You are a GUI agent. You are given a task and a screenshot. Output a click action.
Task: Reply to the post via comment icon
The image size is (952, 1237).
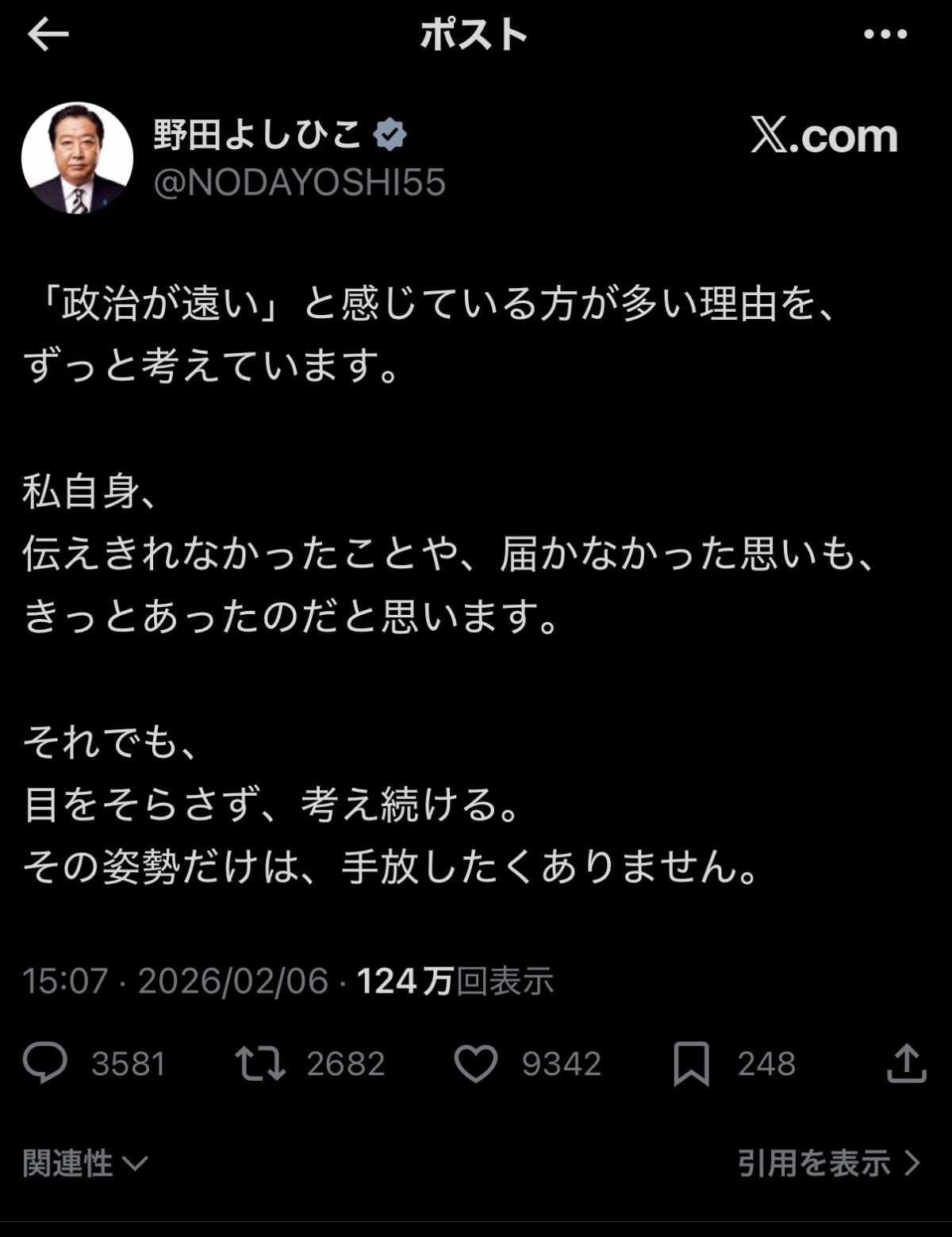click(45, 1063)
